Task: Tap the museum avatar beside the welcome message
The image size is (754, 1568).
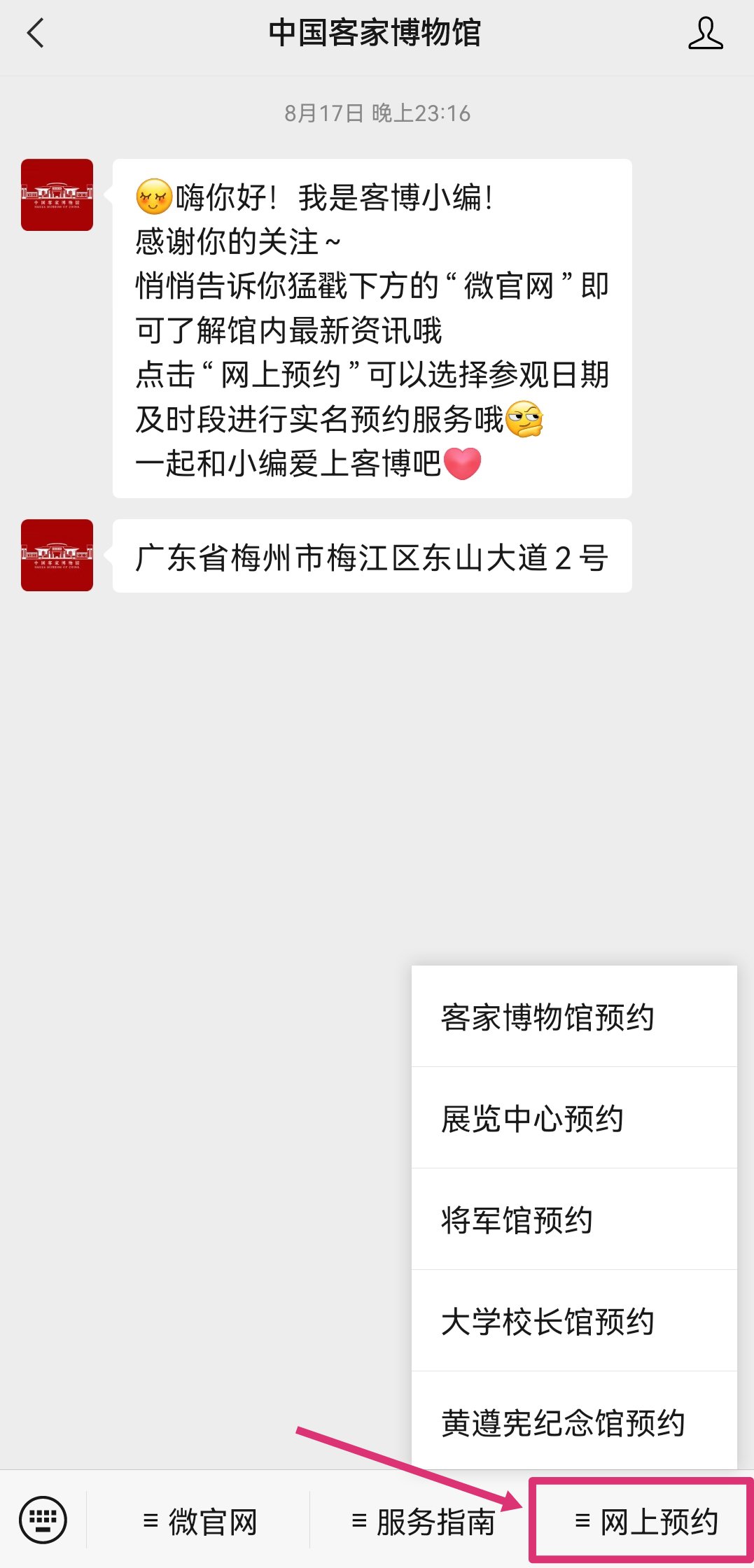Action: 57,195
